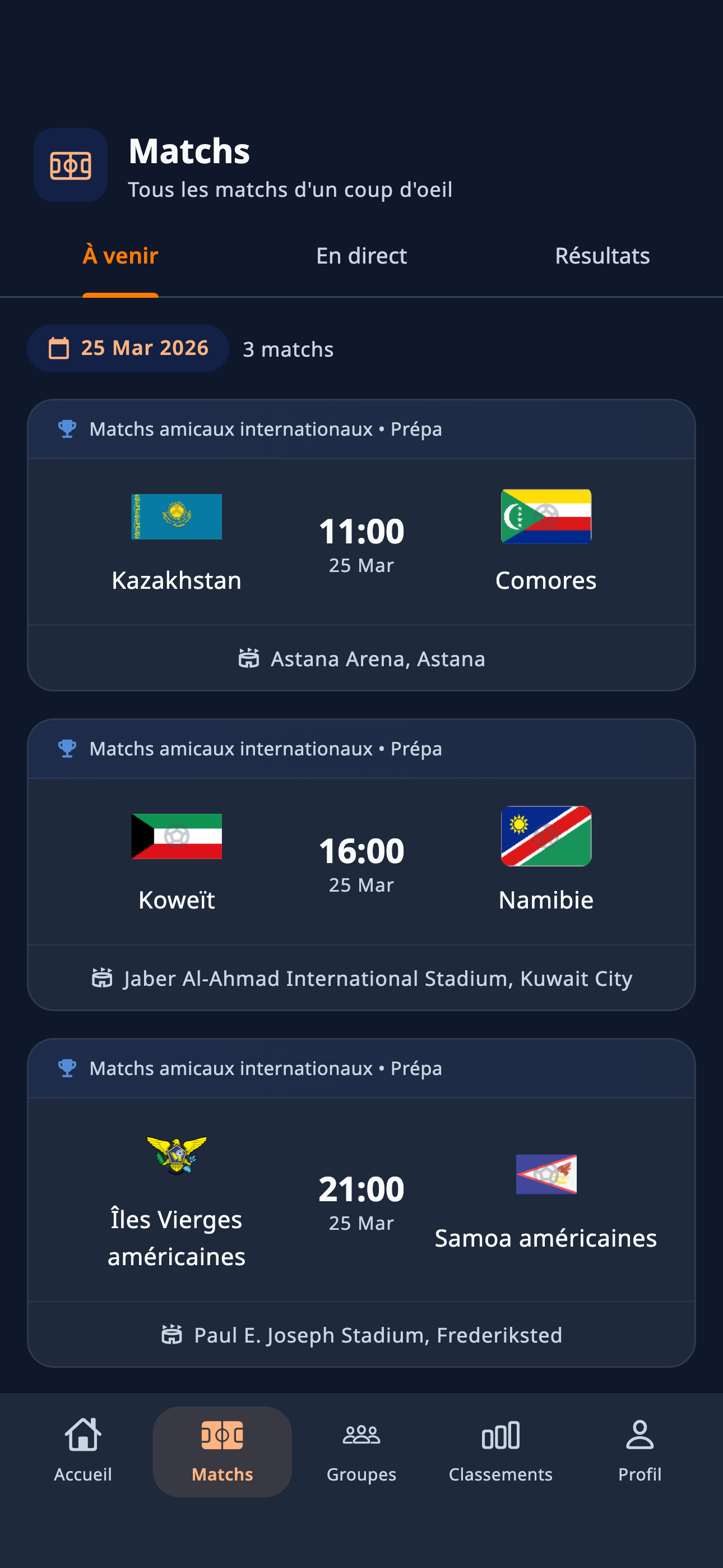This screenshot has height=1568, width=723.
Task: Open the Accueil home icon
Action: tap(82, 1435)
